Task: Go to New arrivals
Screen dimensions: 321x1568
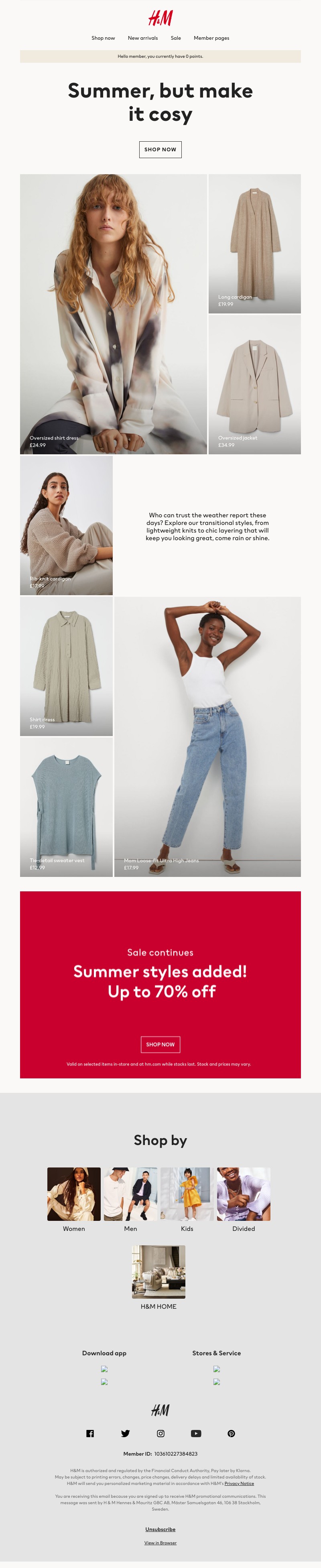Action: pos(142,38)
